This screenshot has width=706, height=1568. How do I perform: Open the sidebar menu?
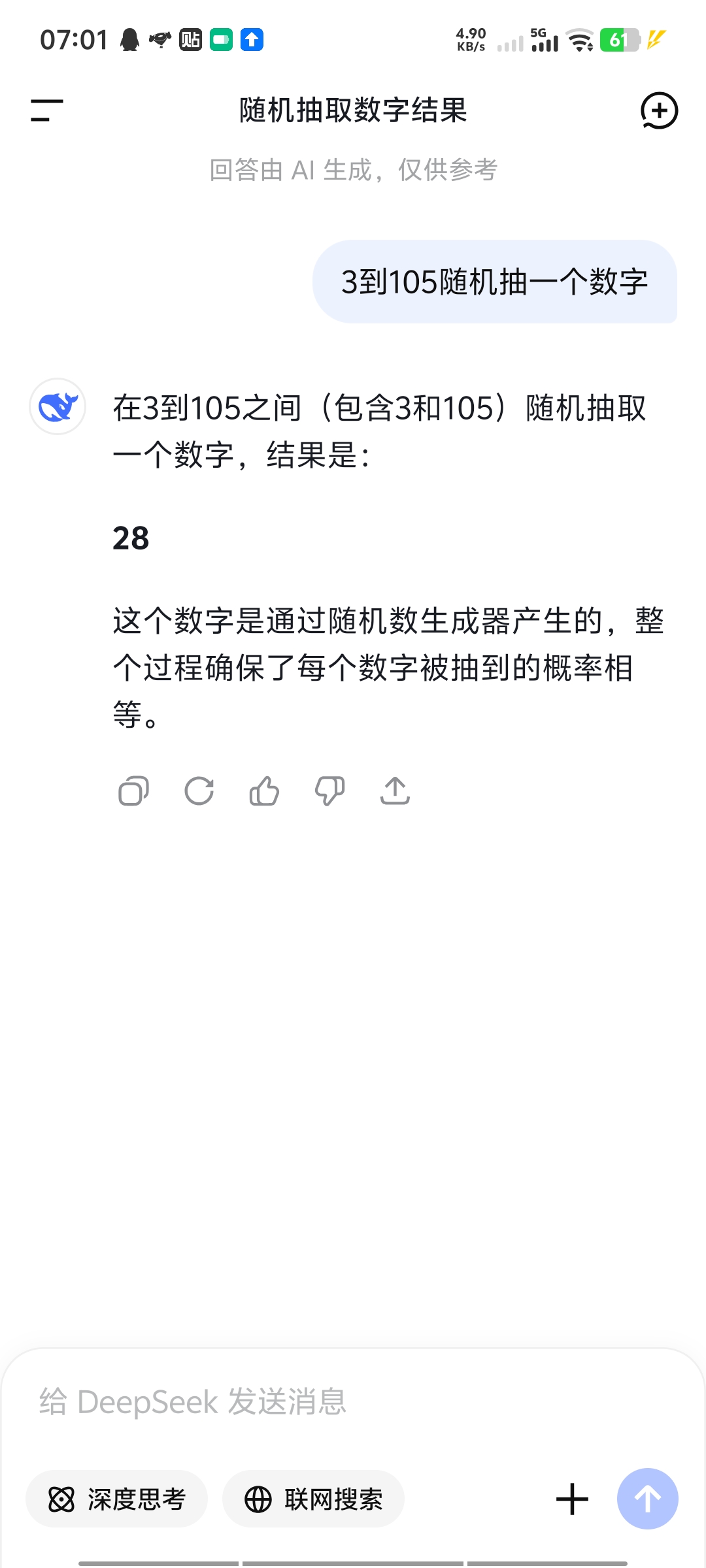[47, 110]
